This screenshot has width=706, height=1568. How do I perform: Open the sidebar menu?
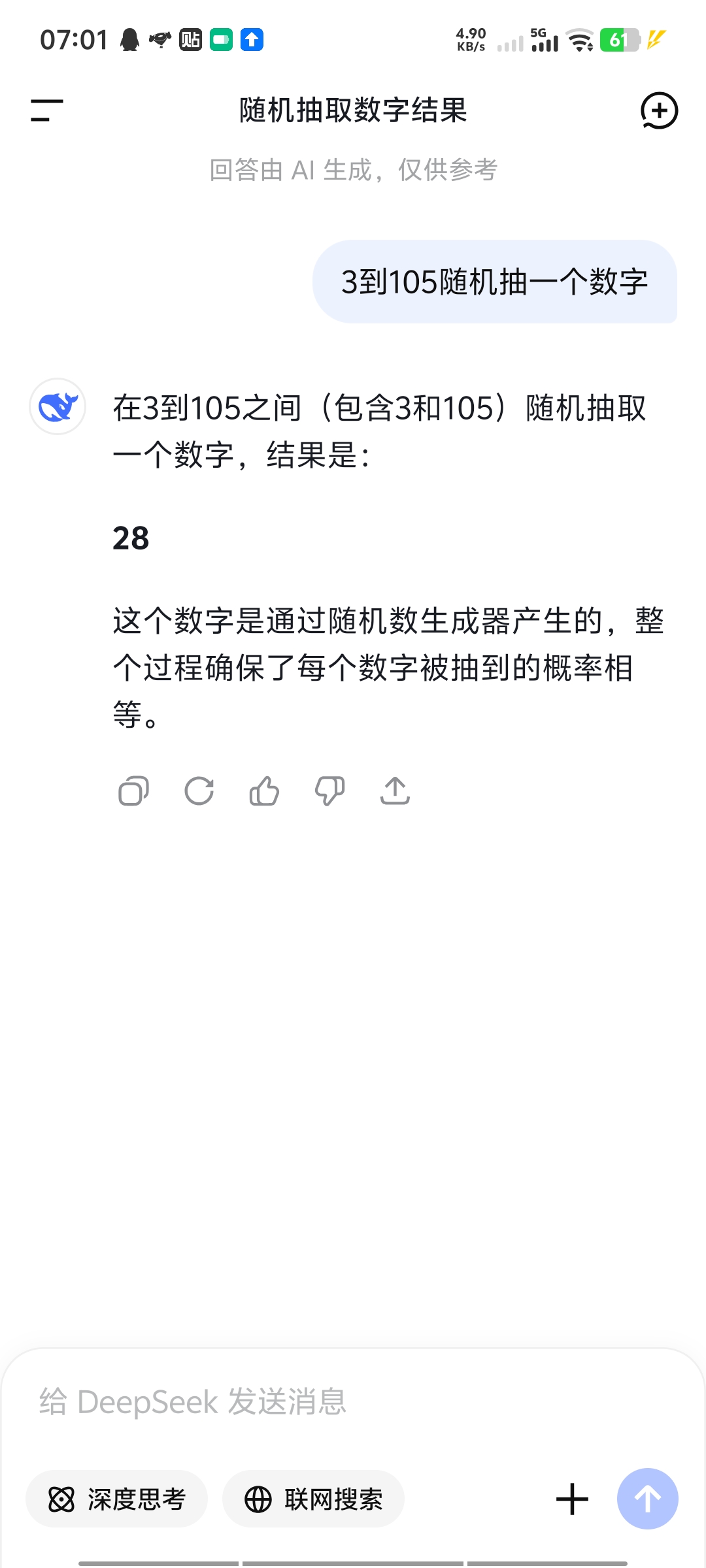[47, 110]
